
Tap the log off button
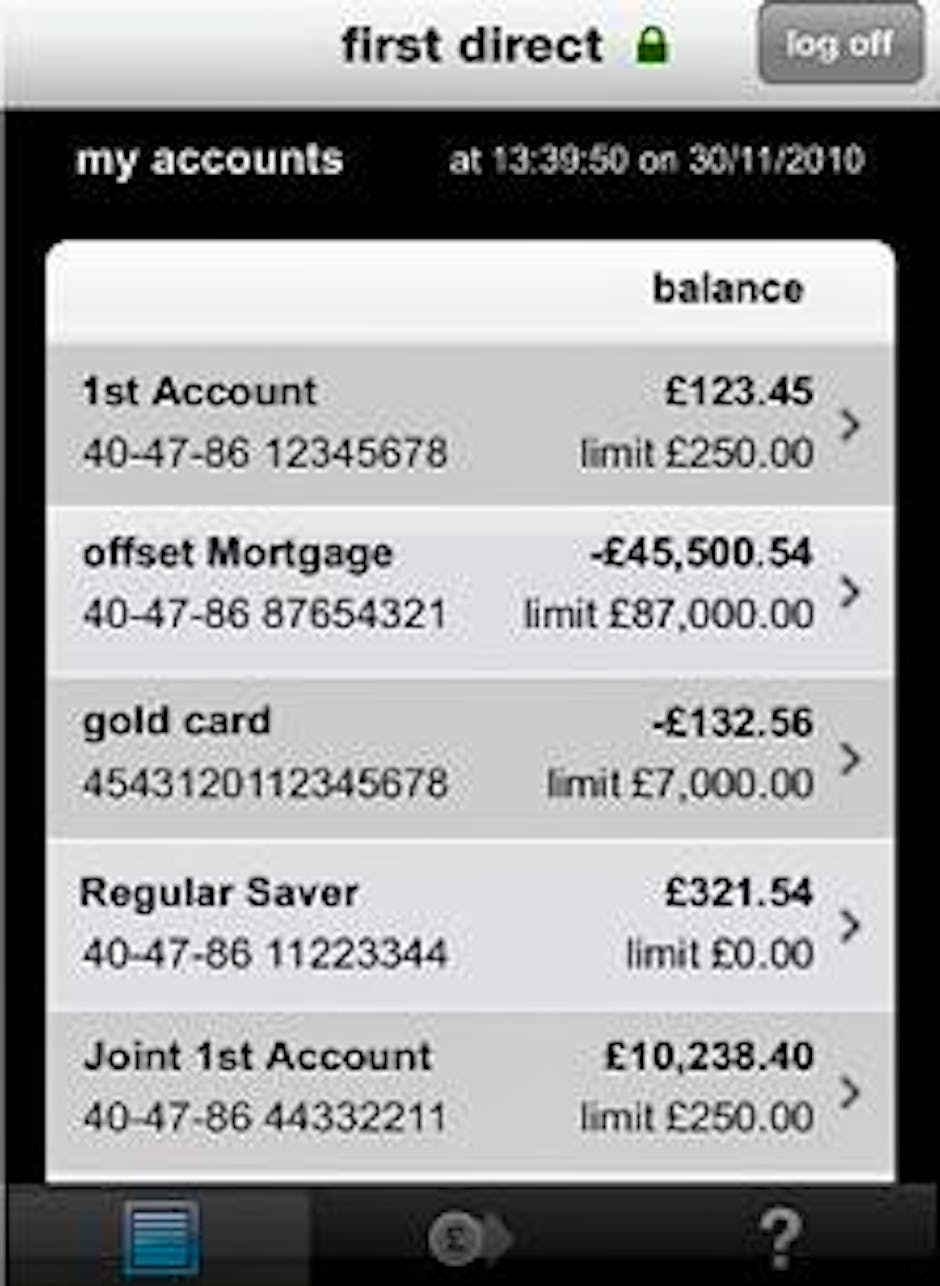click(x=840, y=45)
